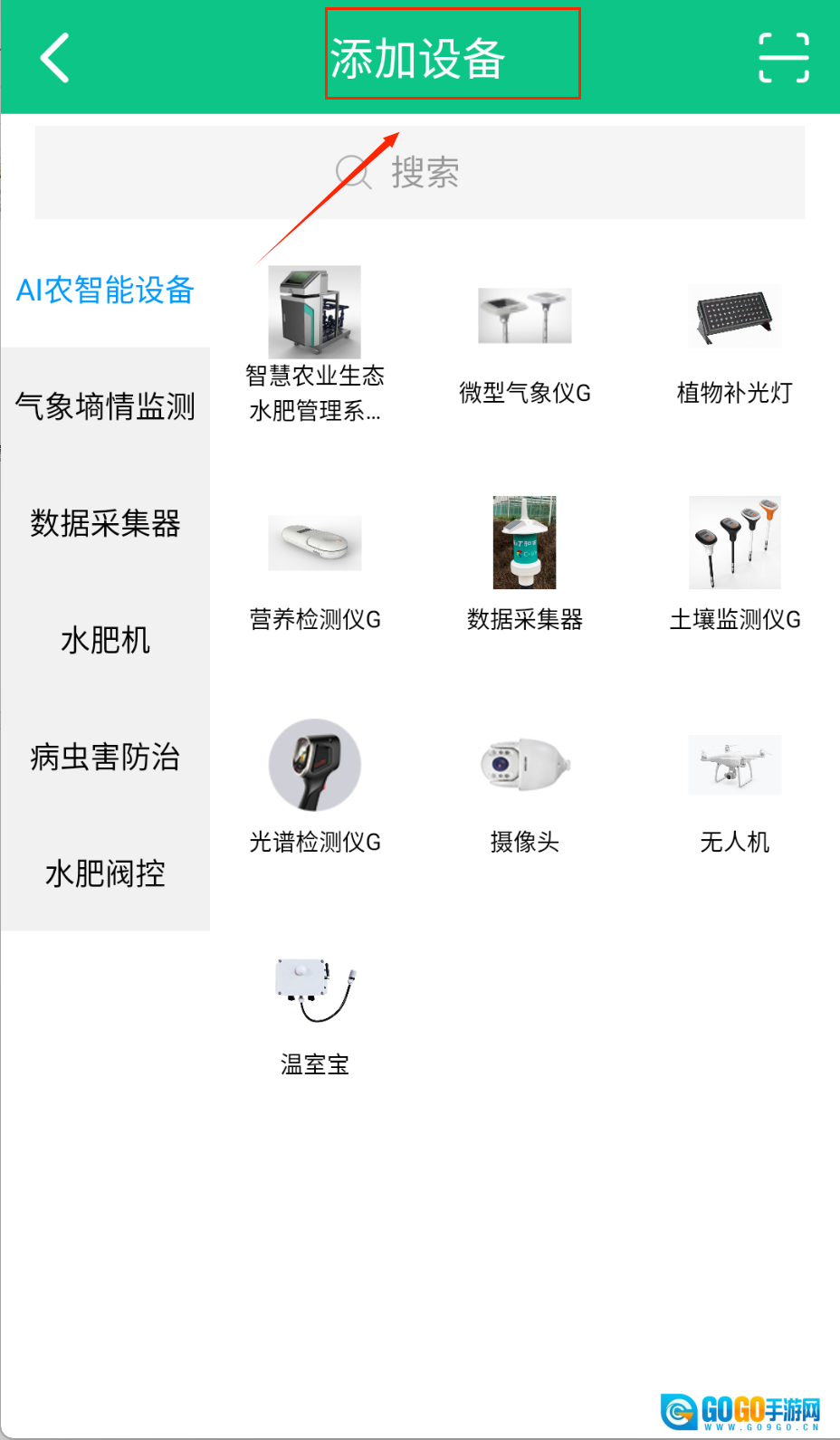Open the 温室宝 device
Viewport: 840px width, 1440px height.
[x=314, y=1014]
